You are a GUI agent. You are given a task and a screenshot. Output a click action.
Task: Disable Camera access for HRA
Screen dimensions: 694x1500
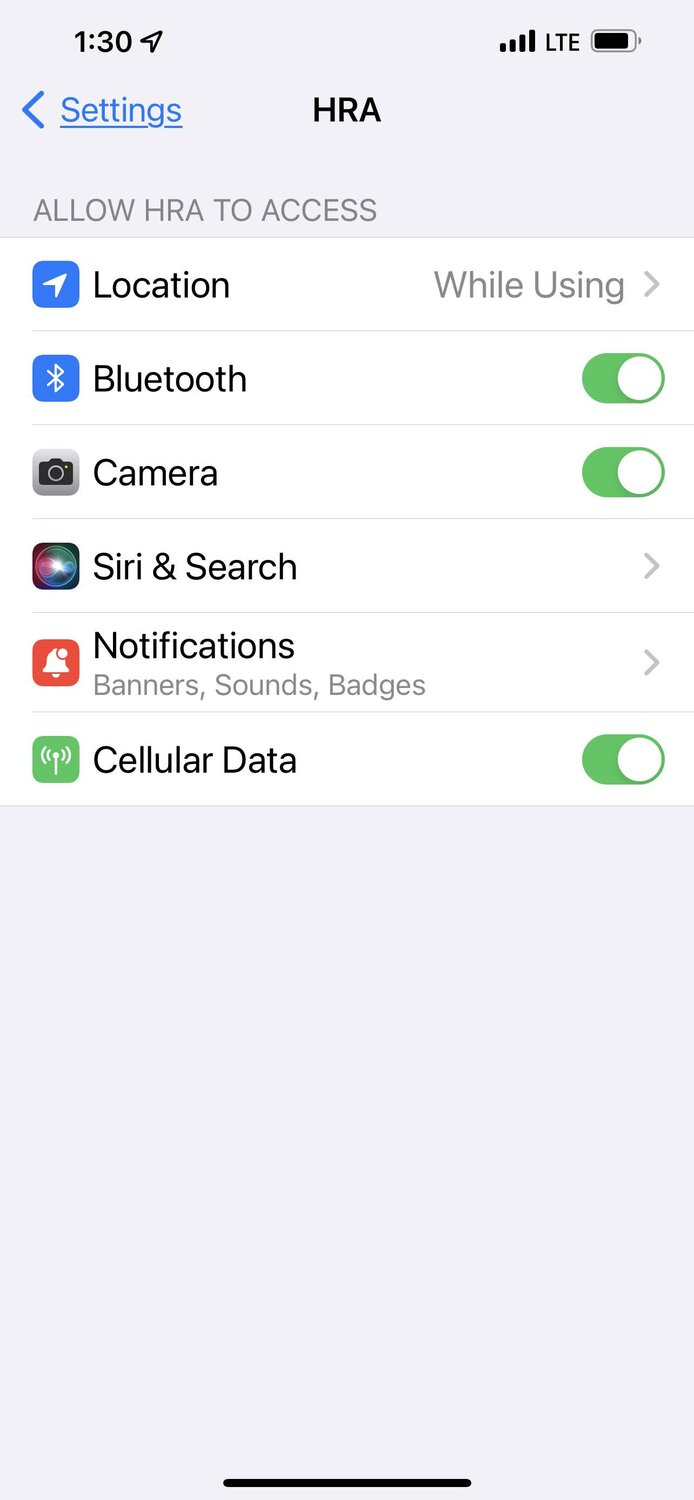pyautogui.click(x=622, y=473)
